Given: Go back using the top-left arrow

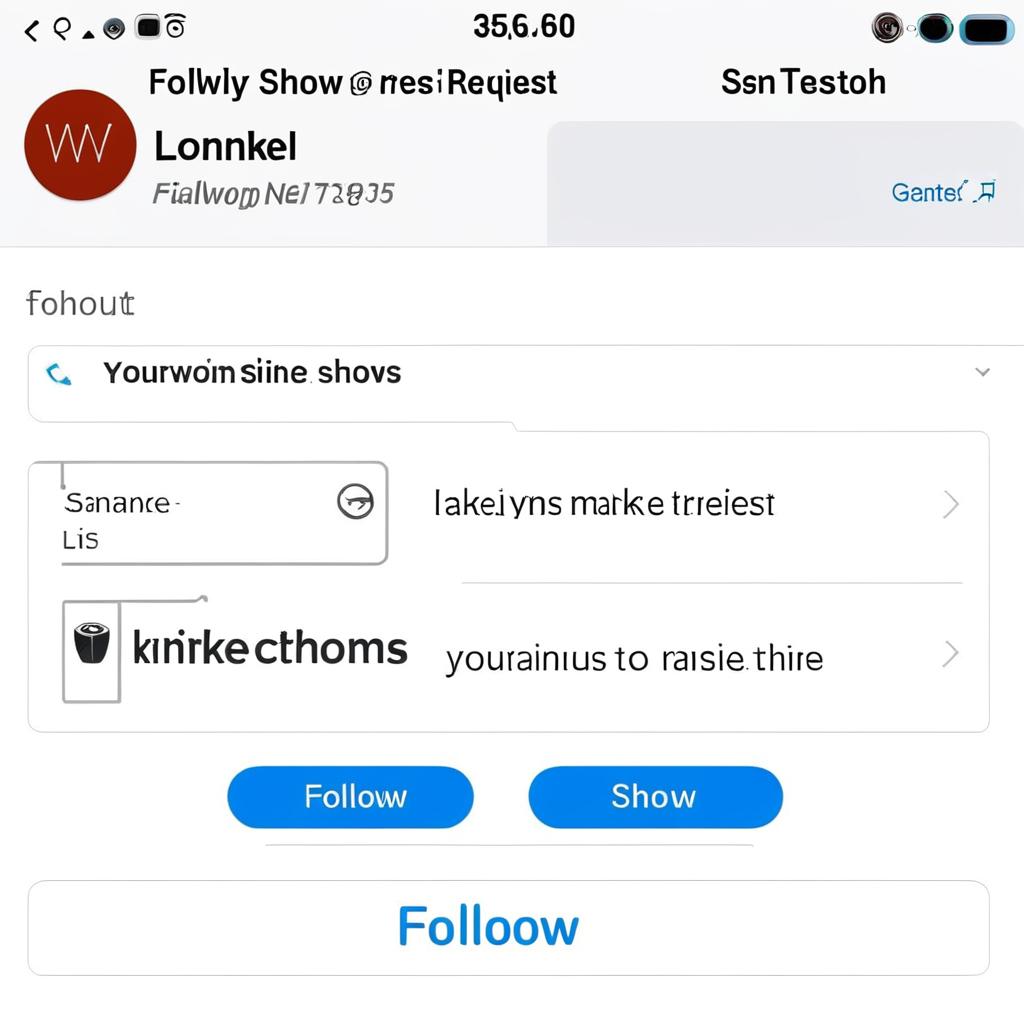Looking at the screenshot, I should [31, 31].
